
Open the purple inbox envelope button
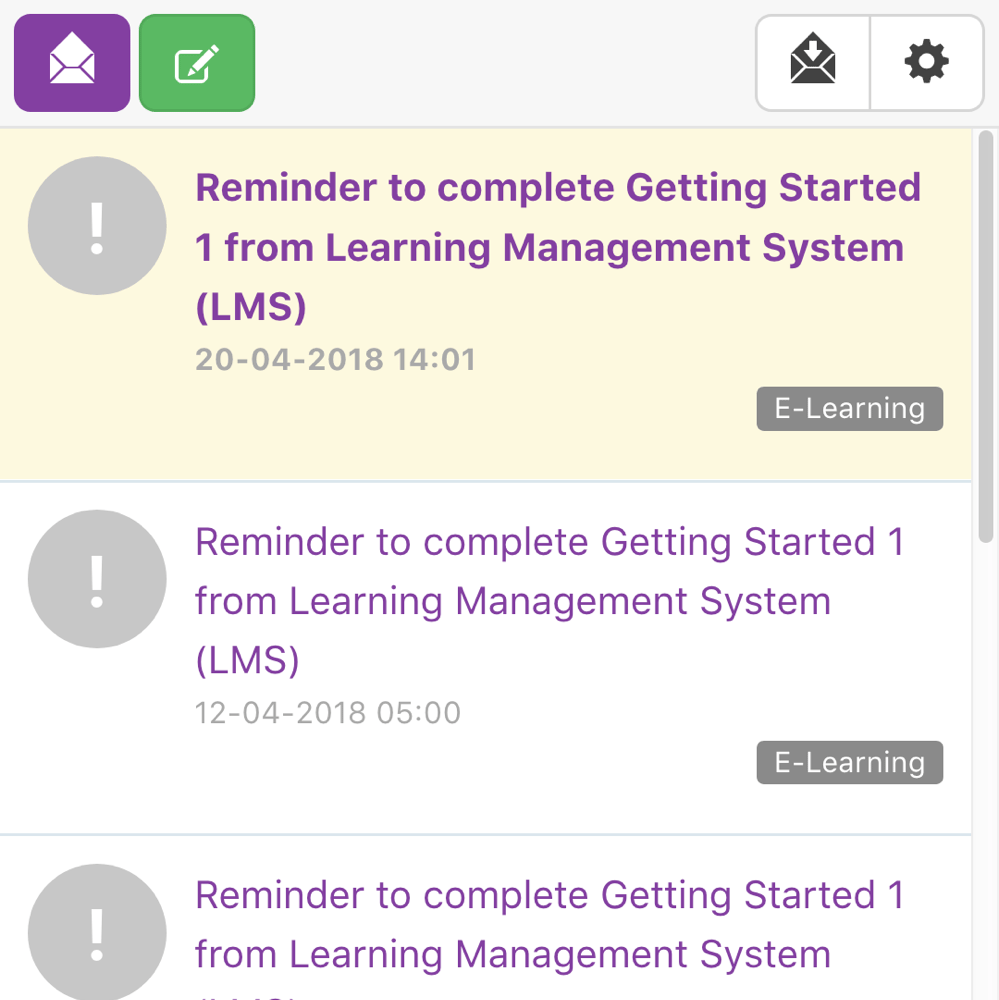72,63
